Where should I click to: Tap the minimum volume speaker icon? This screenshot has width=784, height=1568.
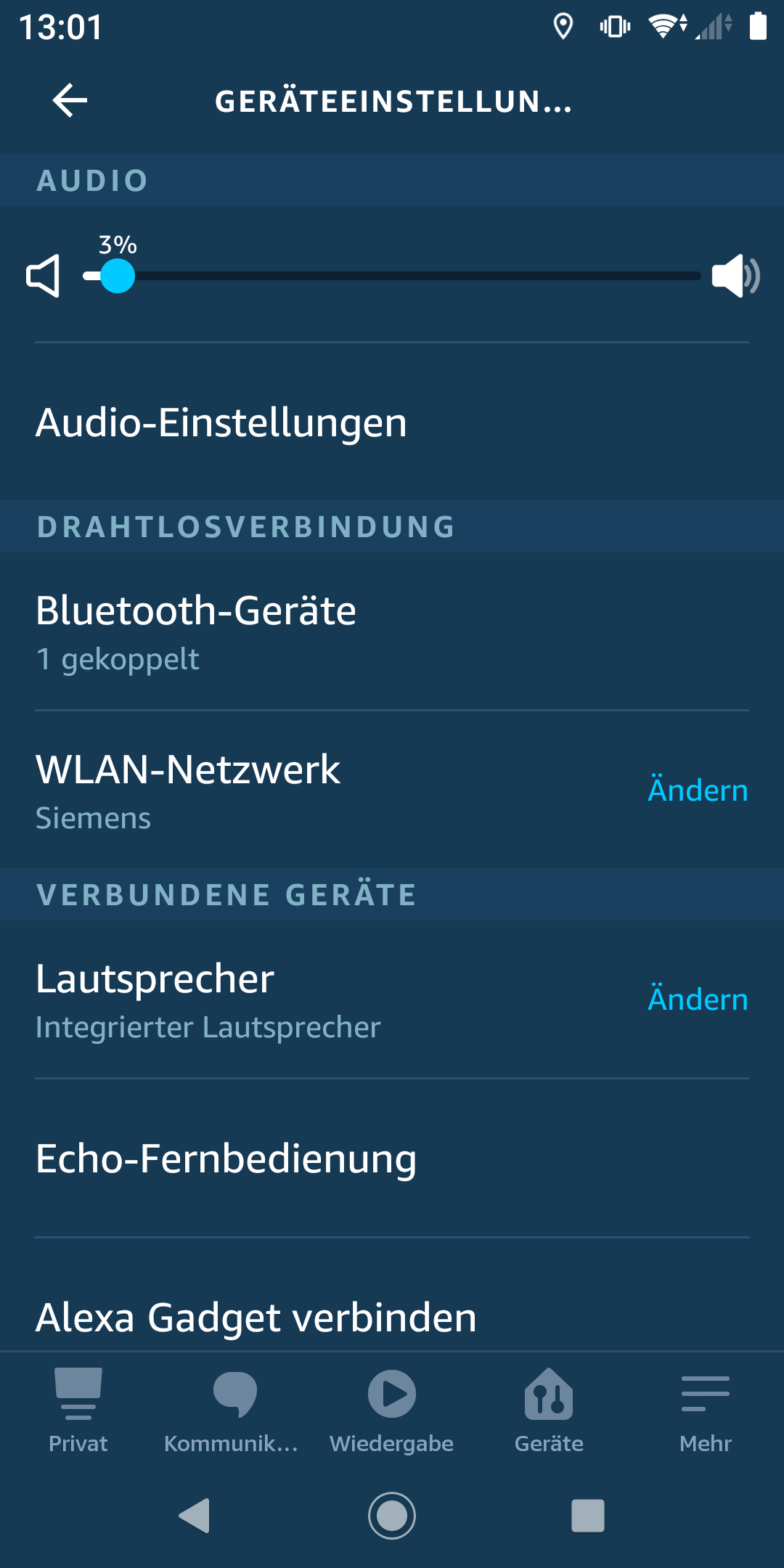click(45, 277)
